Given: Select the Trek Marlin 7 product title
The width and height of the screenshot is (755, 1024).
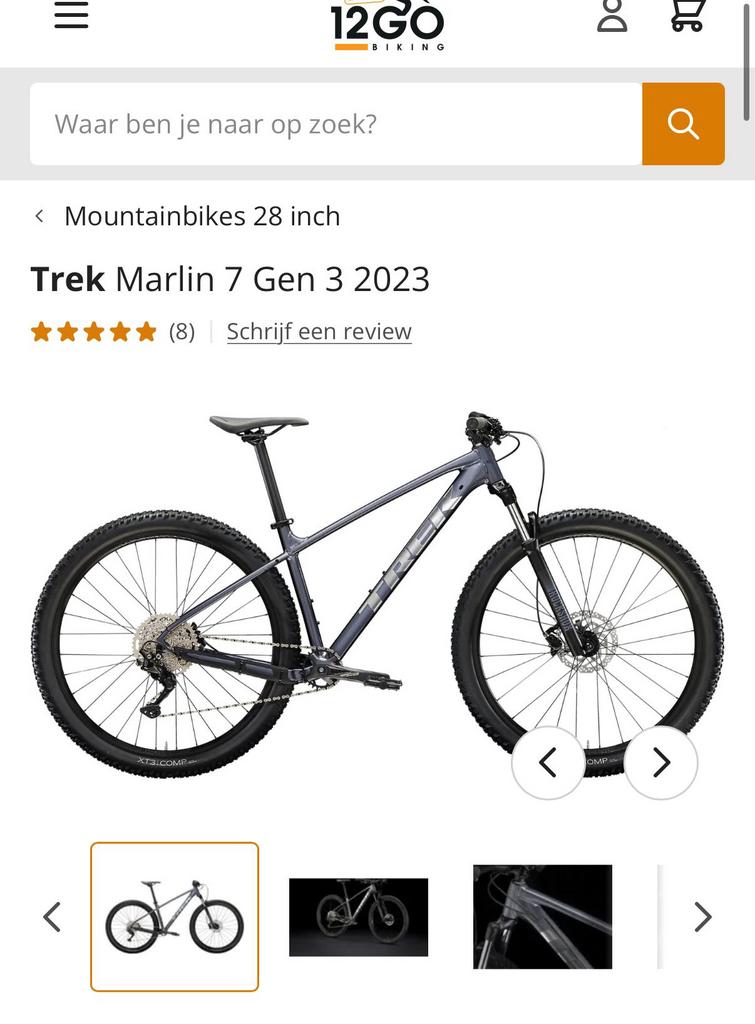Looking at the screenshot, I should (229, 280).
